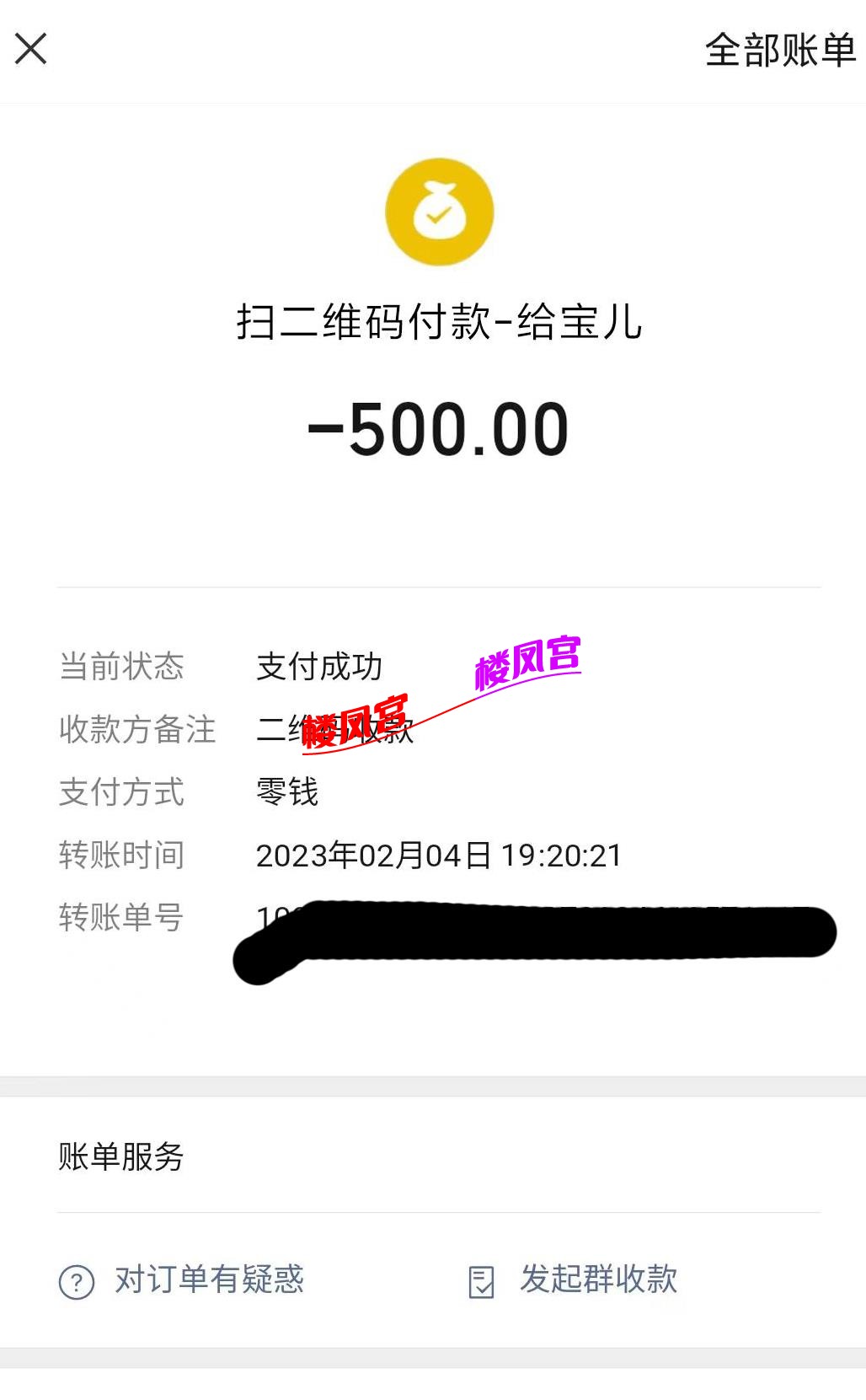
Task: Click the 收款方备注 field label
Action: point(137,730)
